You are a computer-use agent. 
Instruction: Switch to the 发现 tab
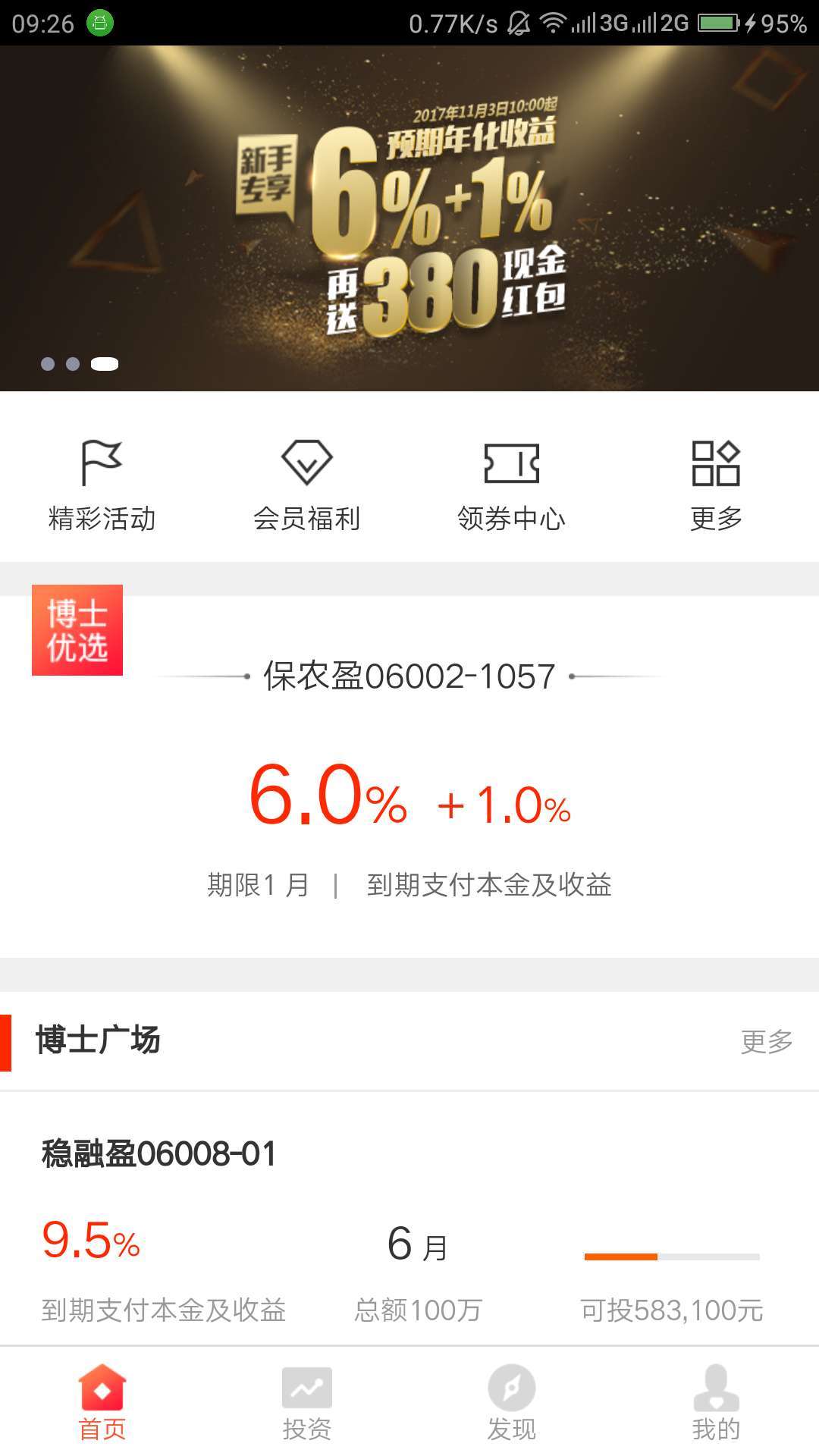(512, 1403)
